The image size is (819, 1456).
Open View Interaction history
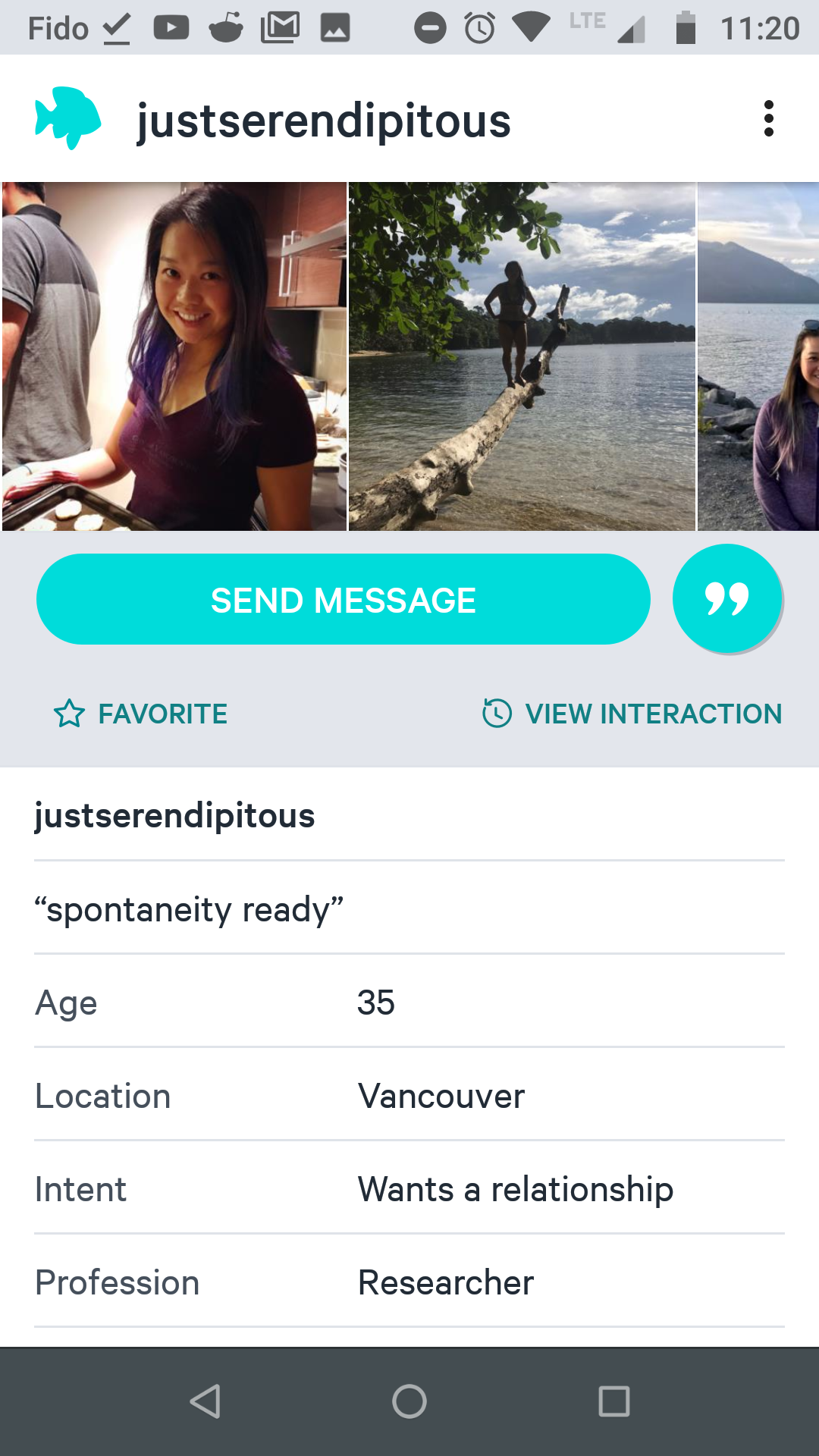pos(632,714)
